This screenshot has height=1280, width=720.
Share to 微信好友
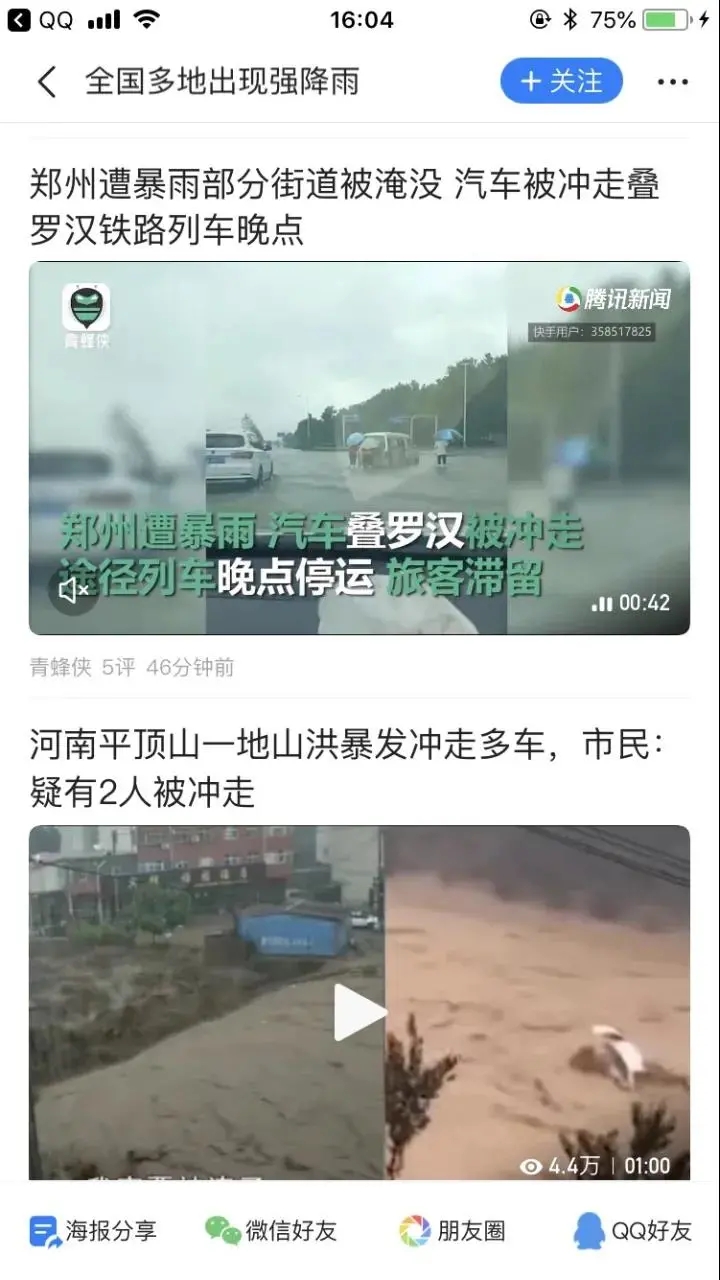(271, 1231)
